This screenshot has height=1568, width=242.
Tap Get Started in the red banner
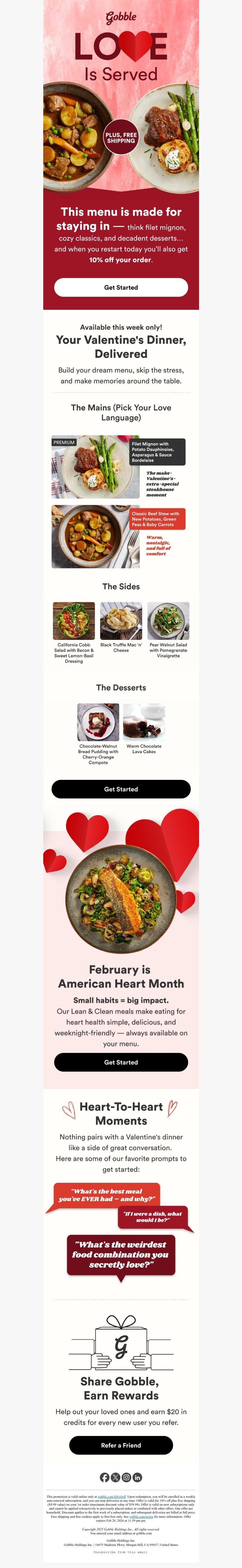[x=121, y=287]
